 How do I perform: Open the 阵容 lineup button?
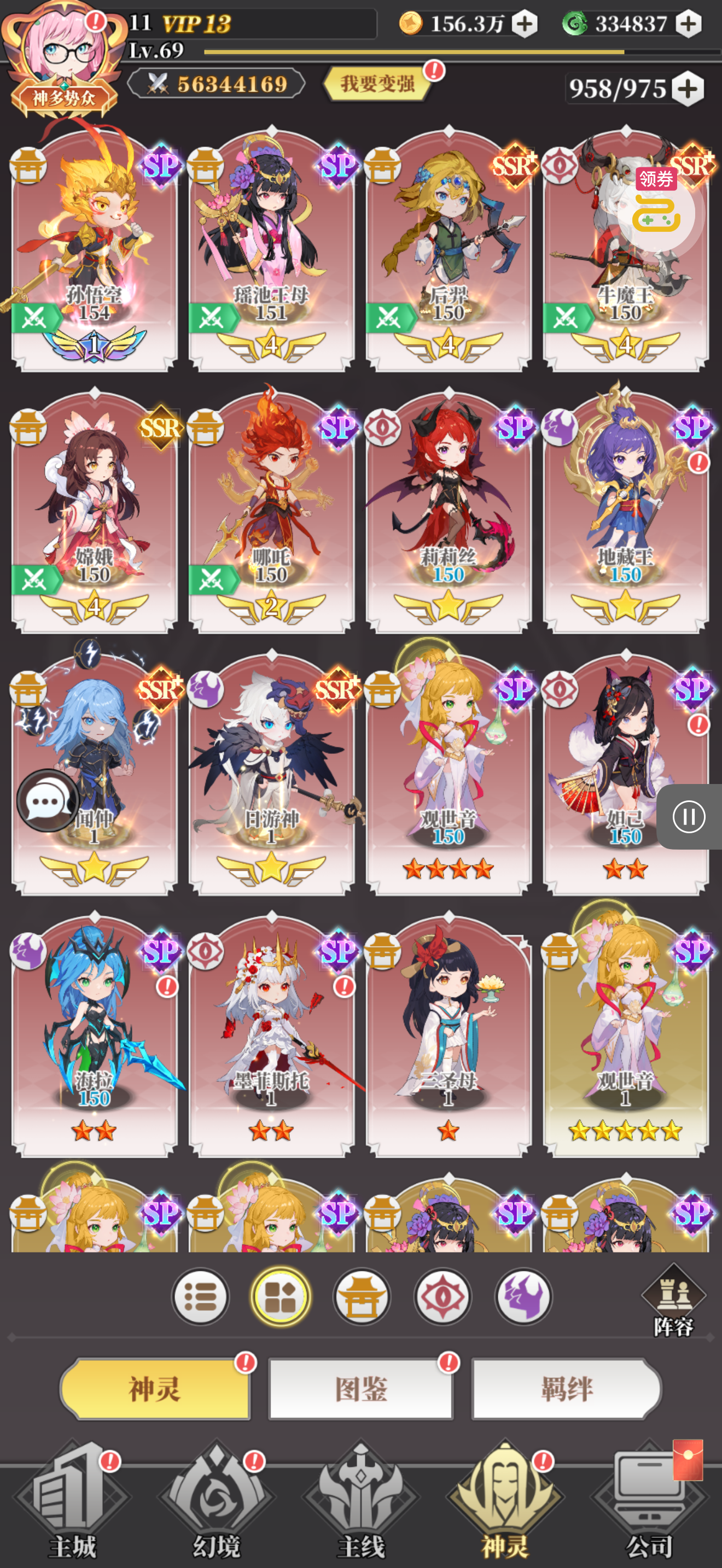point(673,1300)
